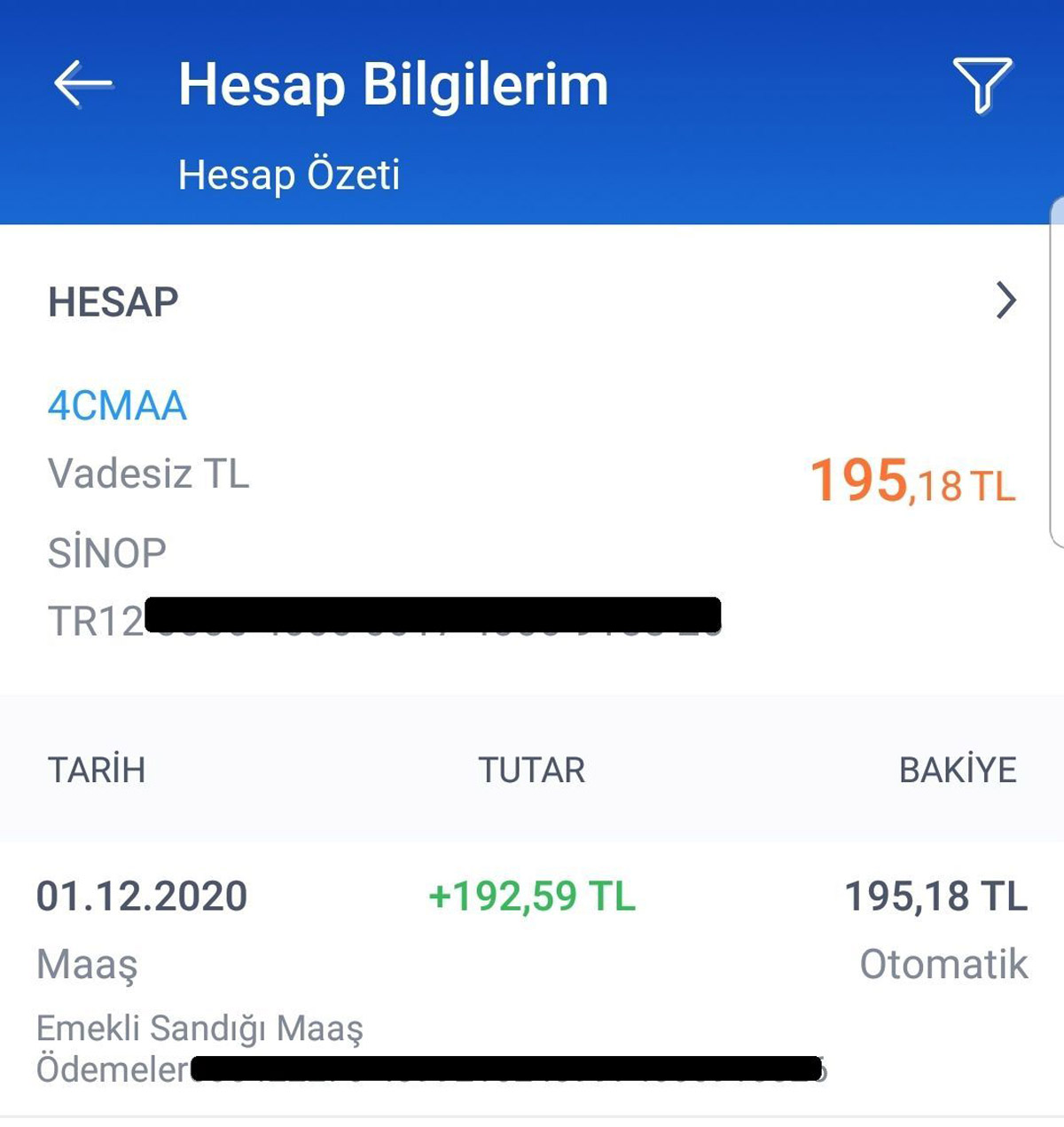This screenshot has width=1064, height=1127.
Task: Open the filter funnel icon
Action: tap(982, 84)
